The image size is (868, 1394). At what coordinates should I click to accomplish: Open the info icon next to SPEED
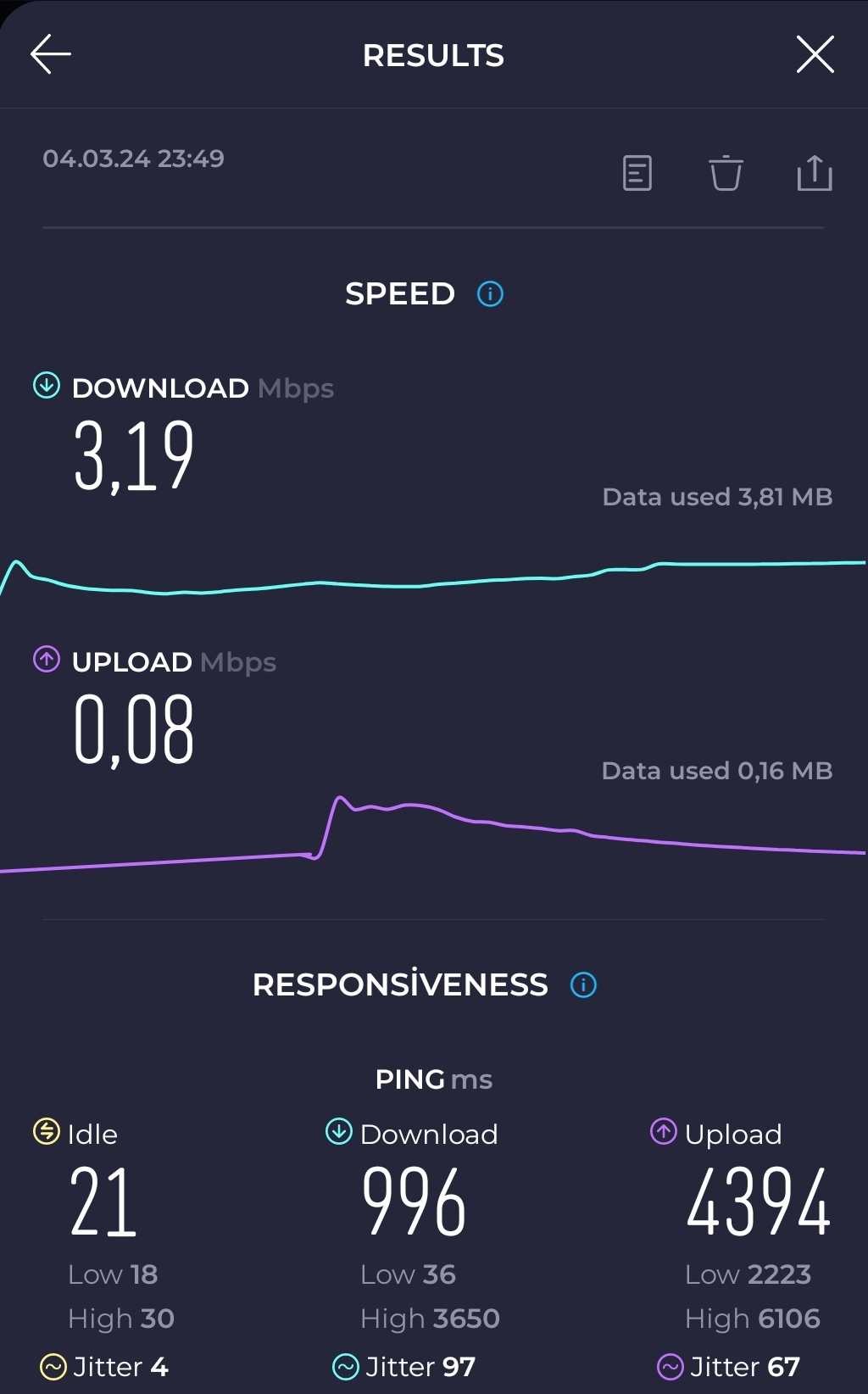491,294
